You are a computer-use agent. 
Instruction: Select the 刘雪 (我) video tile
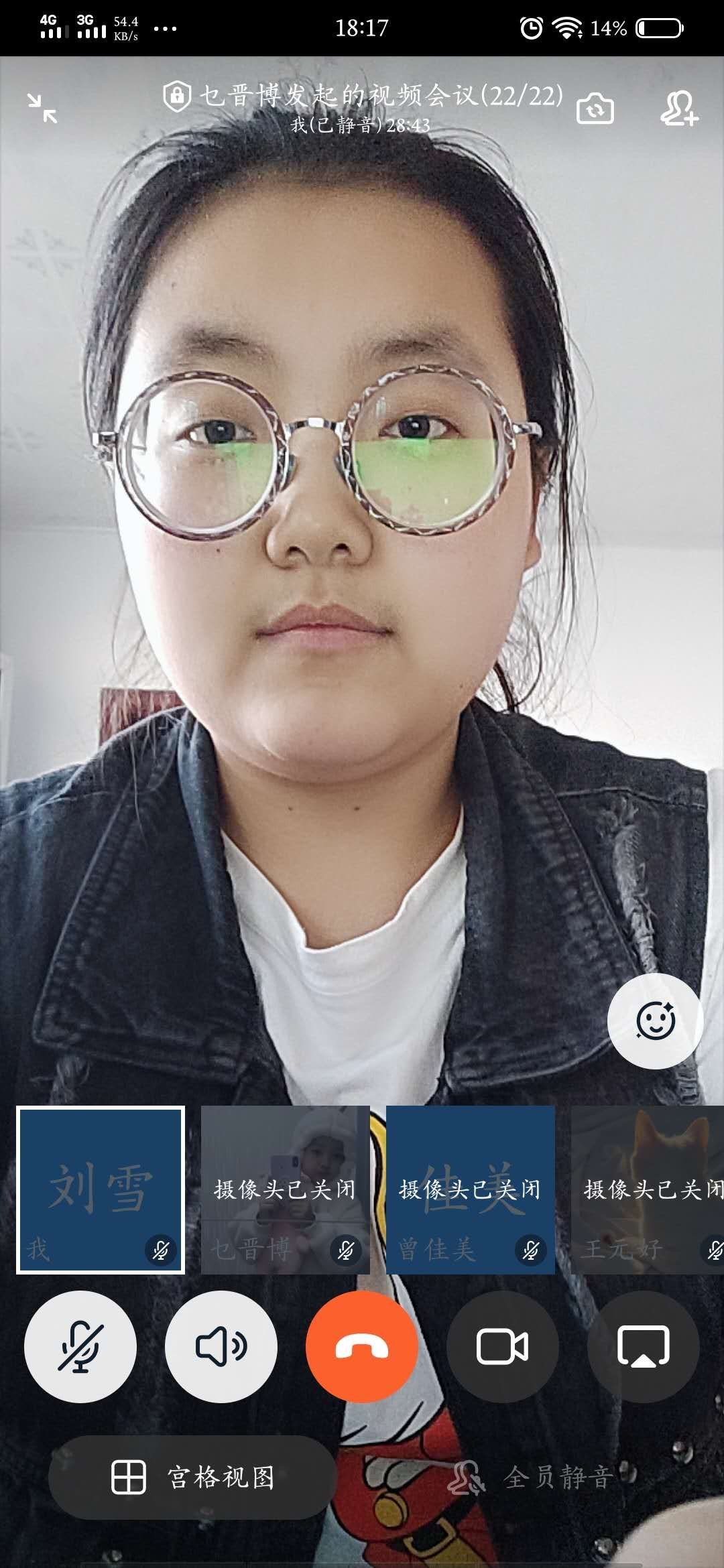click(101, 1190)
